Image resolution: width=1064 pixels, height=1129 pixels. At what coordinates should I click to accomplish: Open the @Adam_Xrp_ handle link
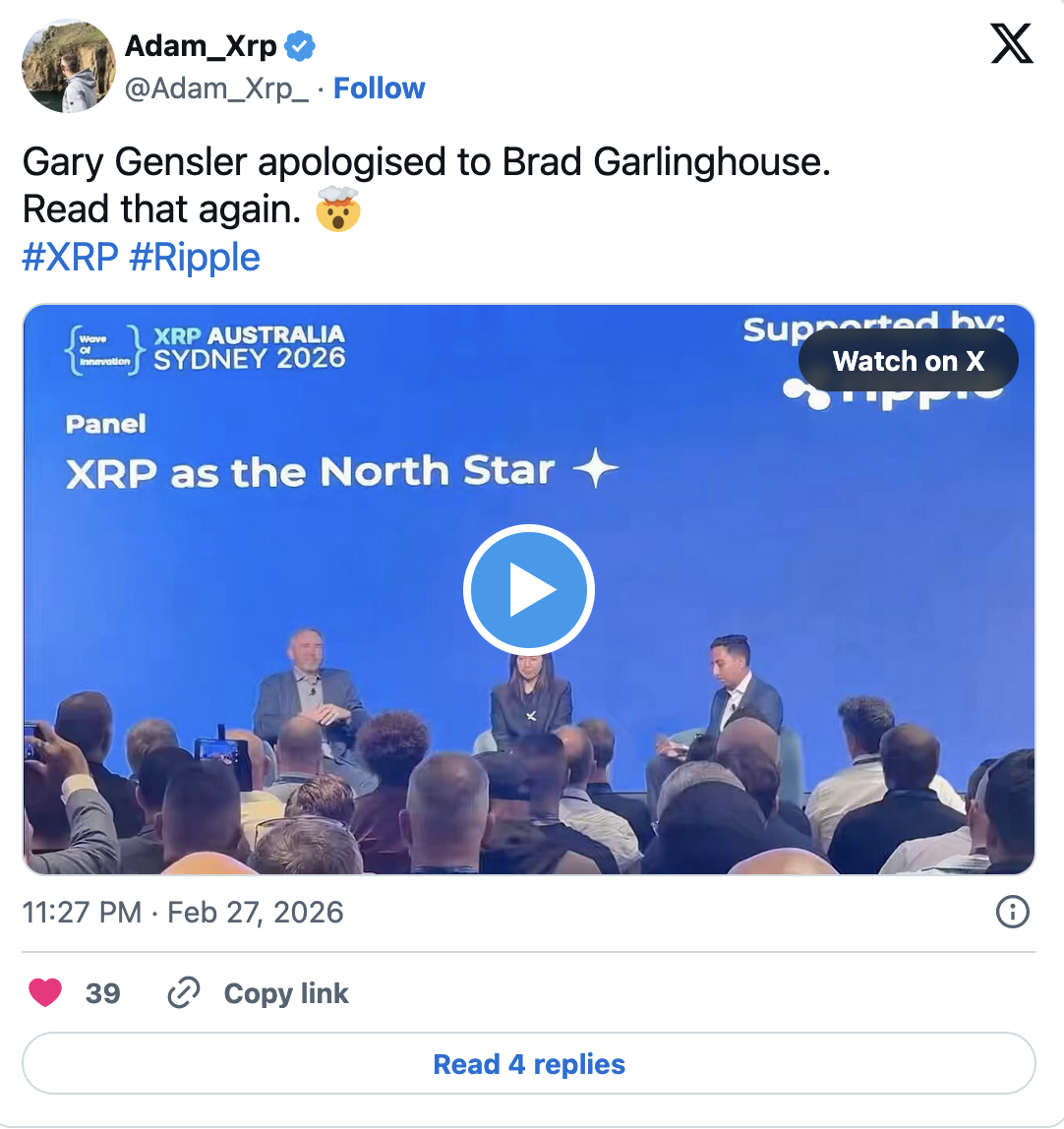point(216,89)
